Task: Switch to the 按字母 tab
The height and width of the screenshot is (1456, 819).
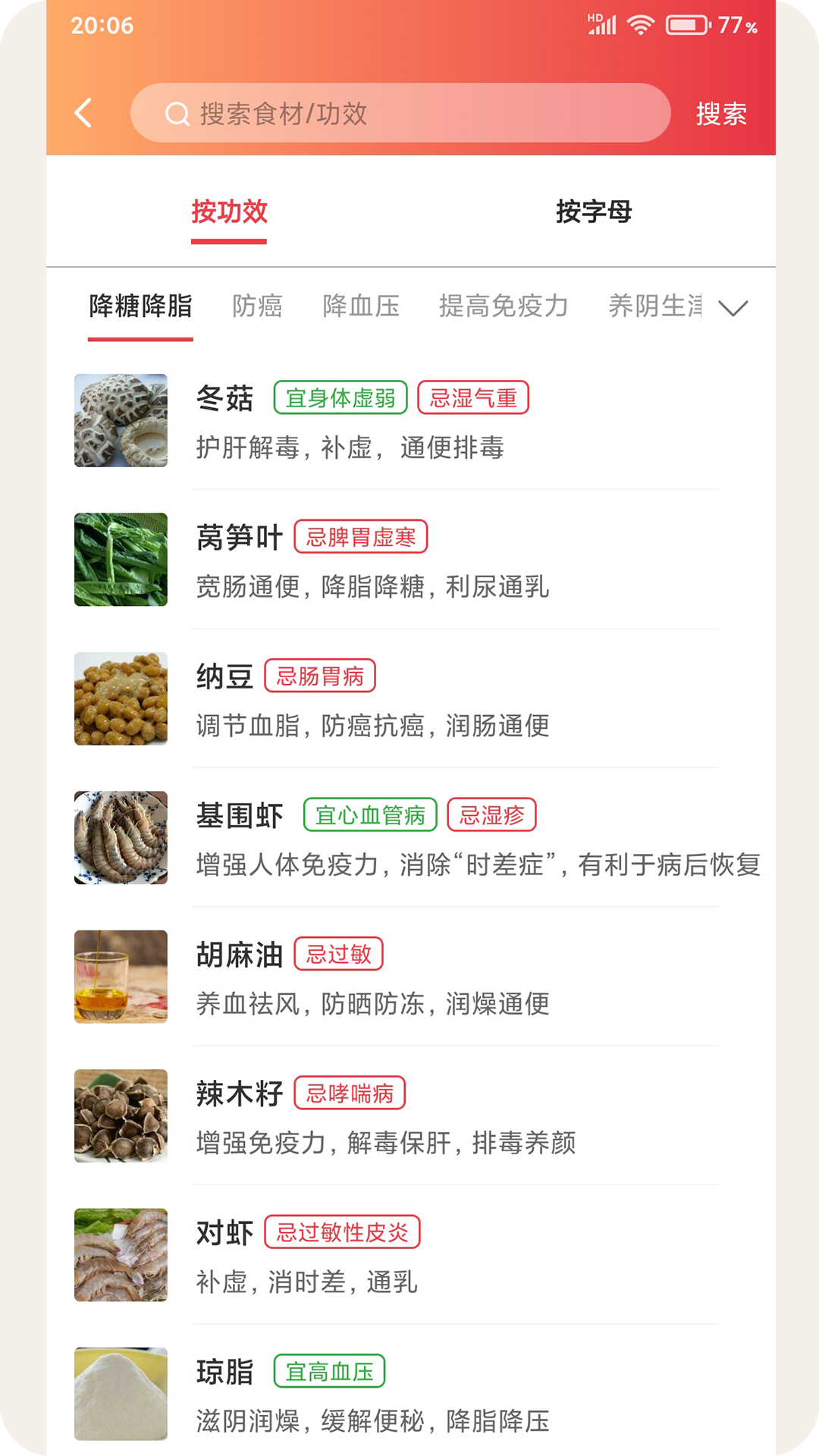Action: pyautogui.click(x=593, y=212)
